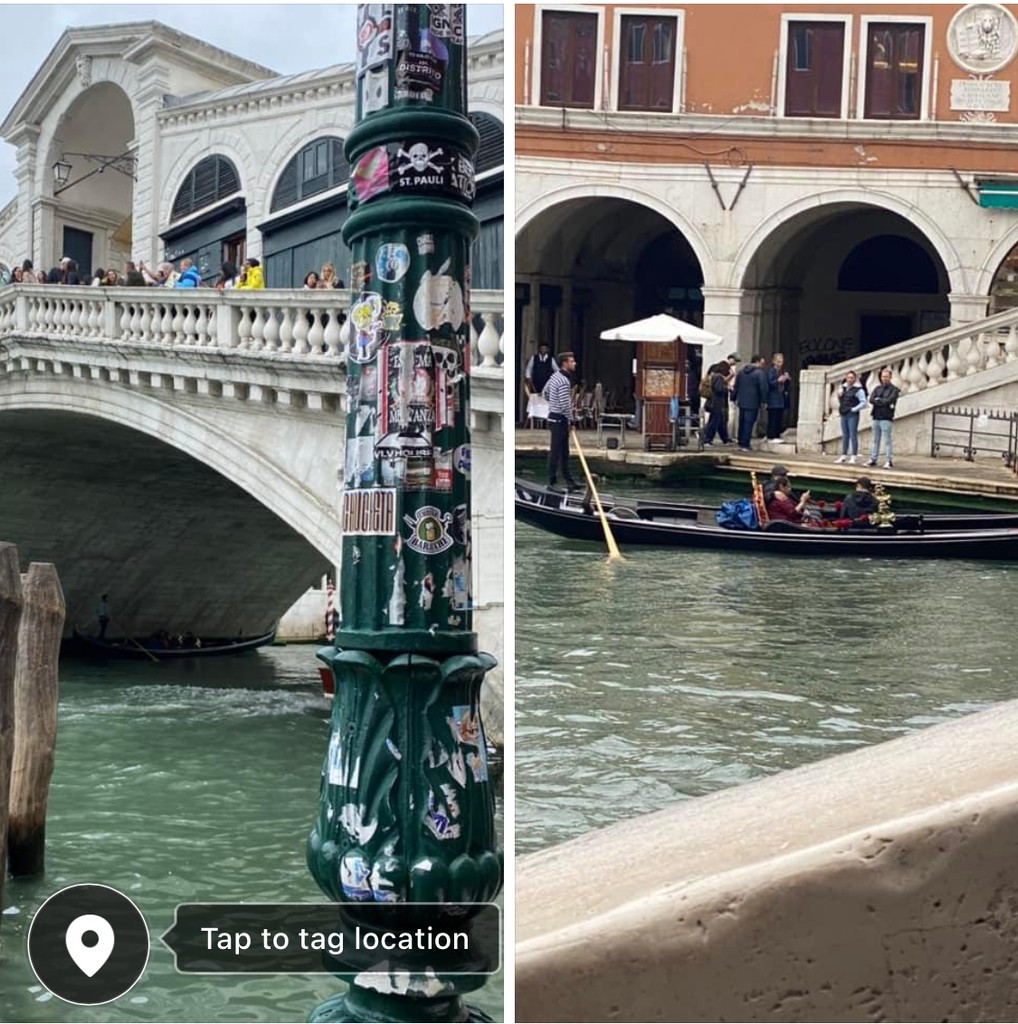The height and width of the screenshot is (1024, 1018).
Task: Tap the location pin icon
Action: [89, 944]
